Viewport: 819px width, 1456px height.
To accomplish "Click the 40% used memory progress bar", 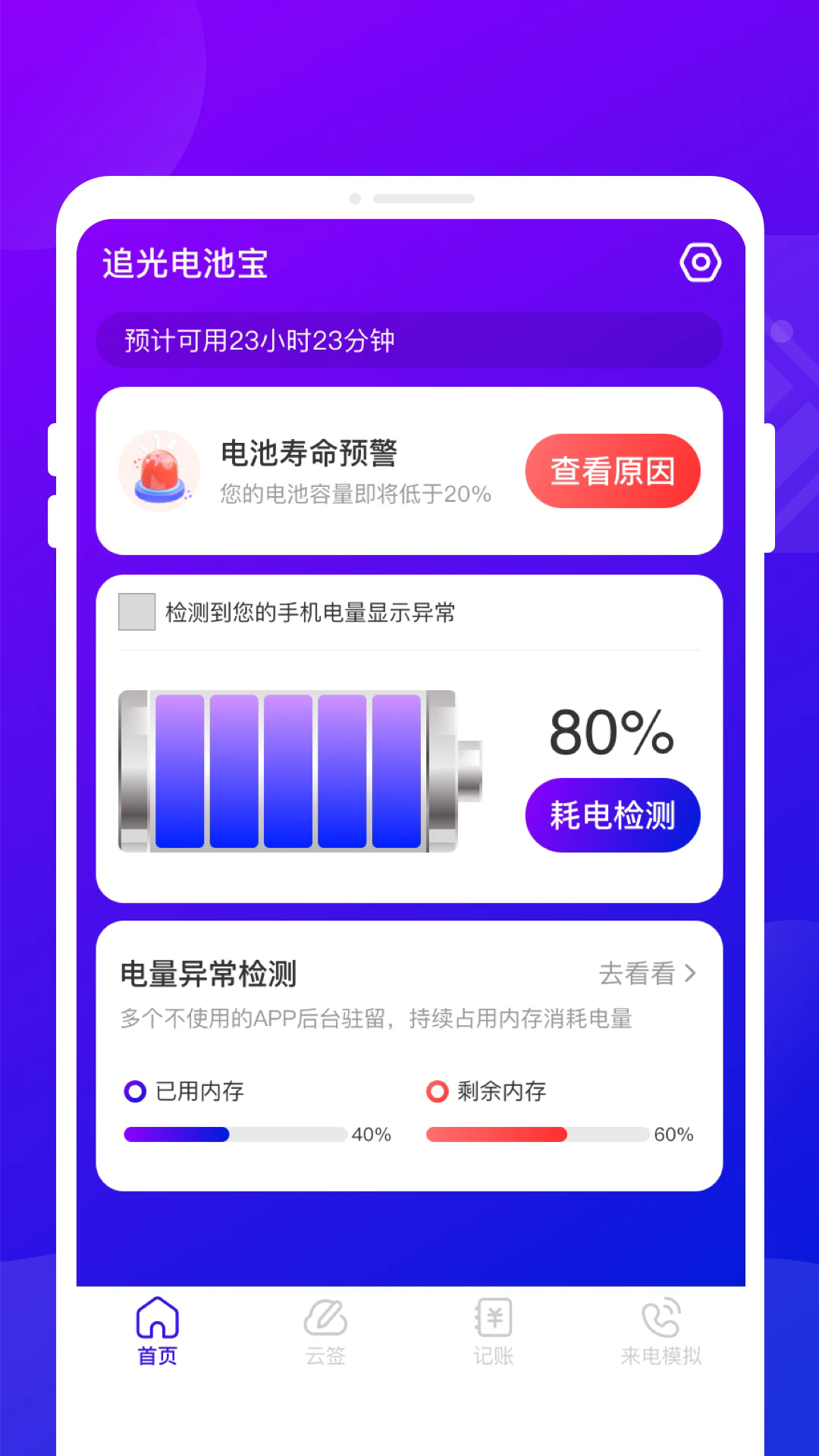I will pyautogui.click(x=235, y=1134).
